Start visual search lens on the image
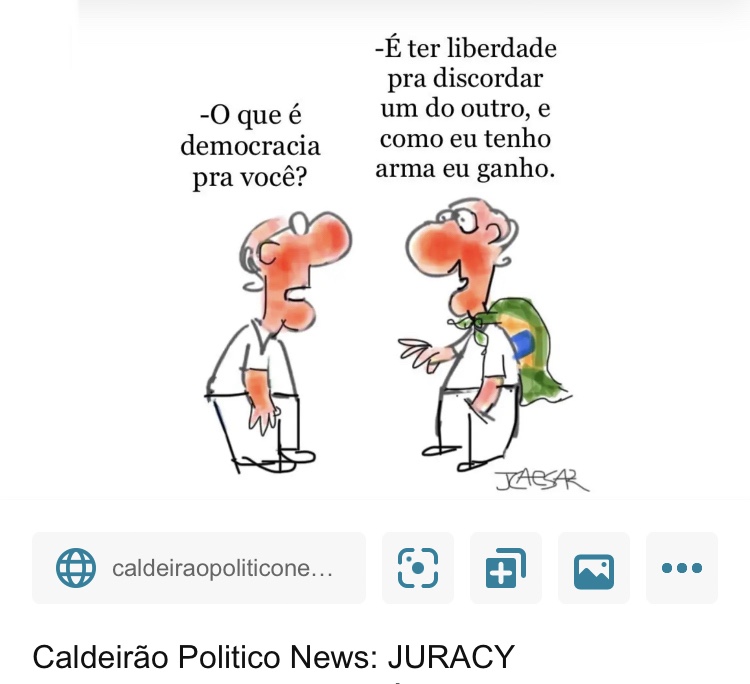 (418, 568)
